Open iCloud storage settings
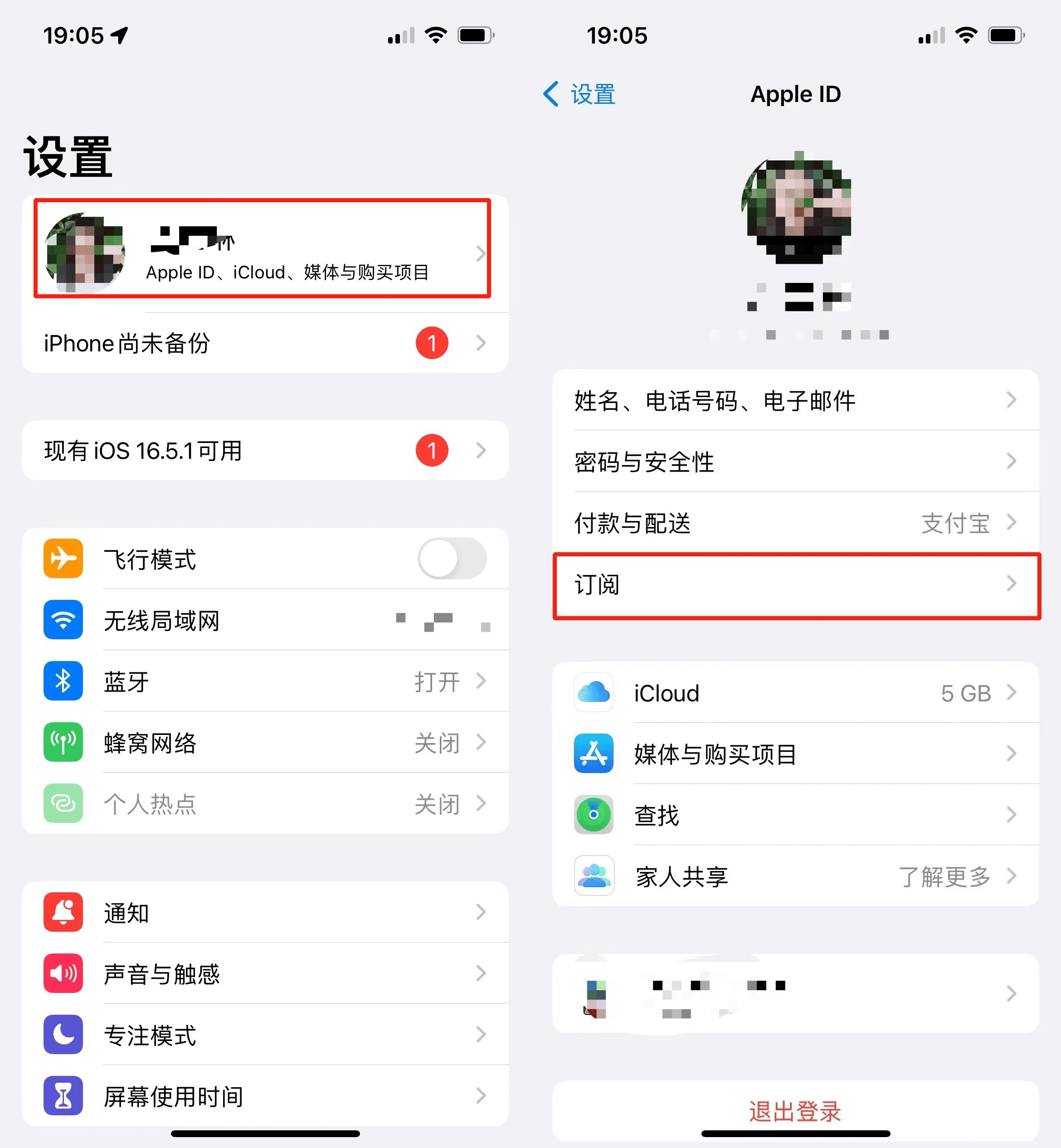 click(795, 693)
